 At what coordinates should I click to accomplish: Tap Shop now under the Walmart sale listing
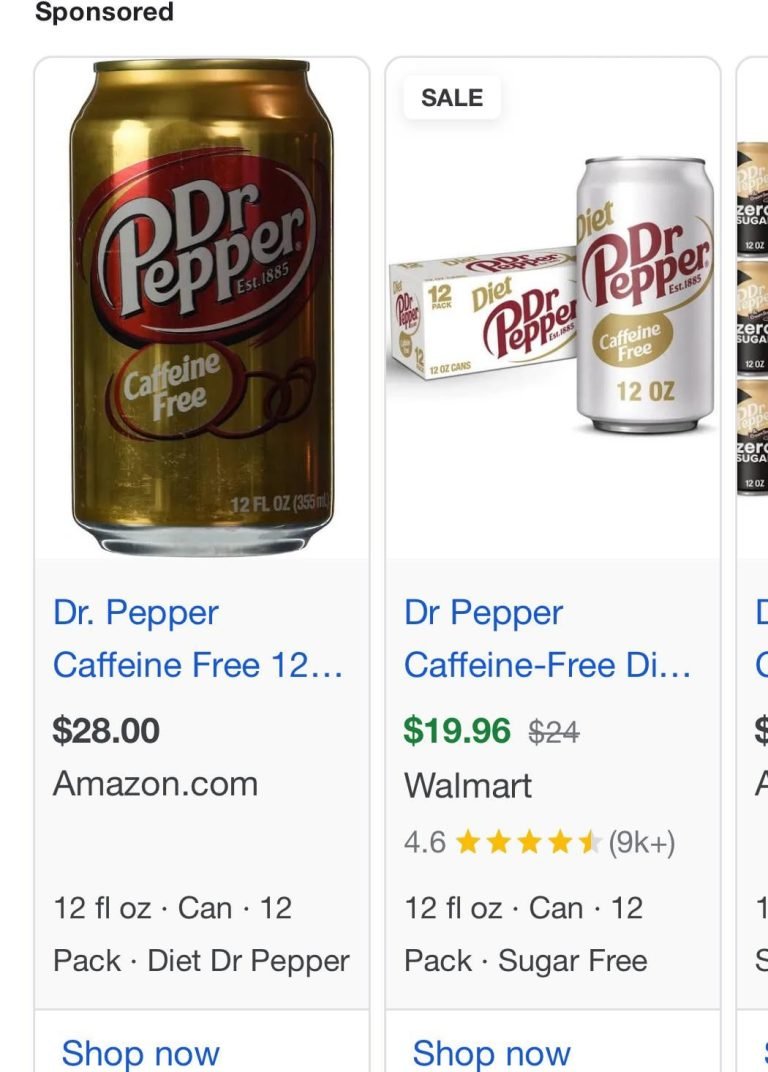[491, 1052]
